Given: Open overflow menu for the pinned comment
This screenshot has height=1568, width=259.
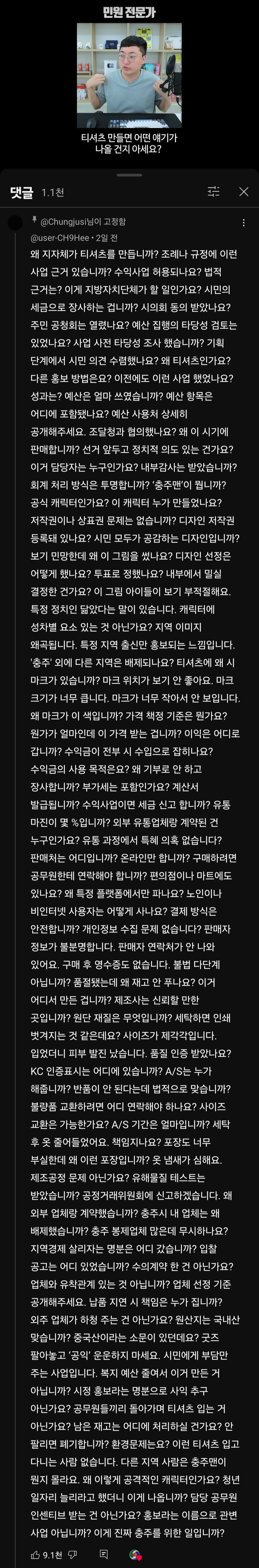Looking at the screenshot, I should coord(244,223).
